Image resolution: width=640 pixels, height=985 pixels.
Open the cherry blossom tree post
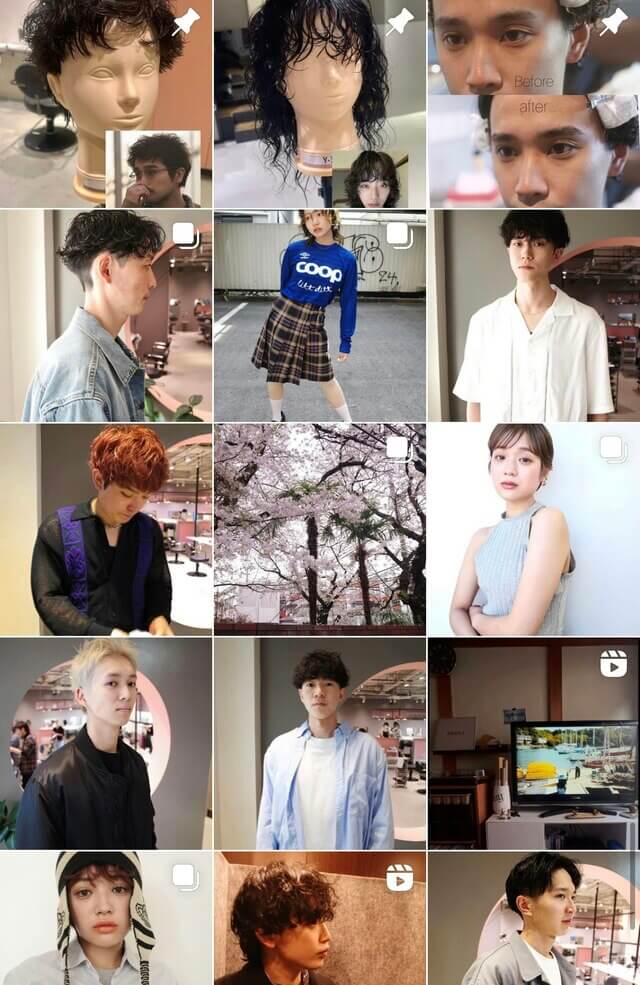click(x=320, y=529)
